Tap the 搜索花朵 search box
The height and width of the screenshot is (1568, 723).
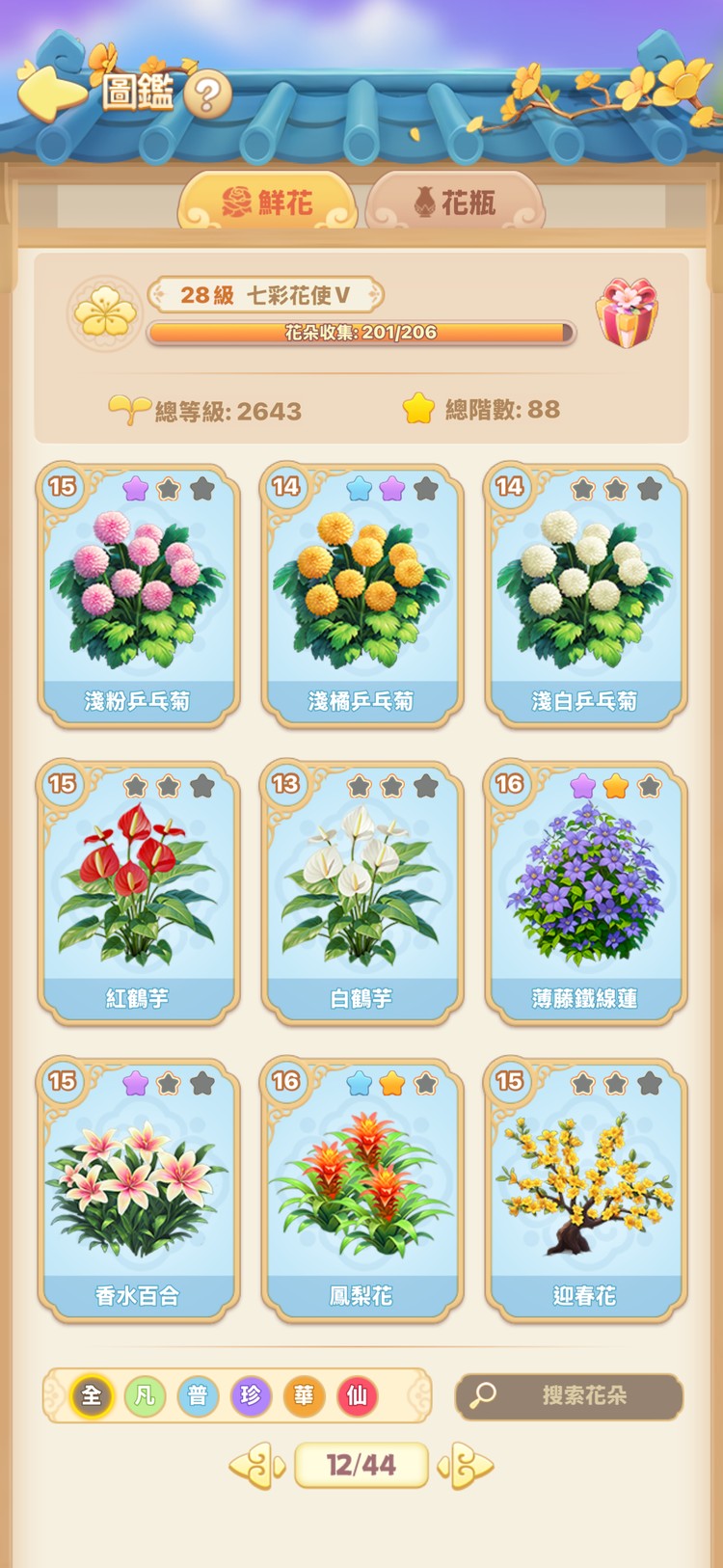[569, 1395]
